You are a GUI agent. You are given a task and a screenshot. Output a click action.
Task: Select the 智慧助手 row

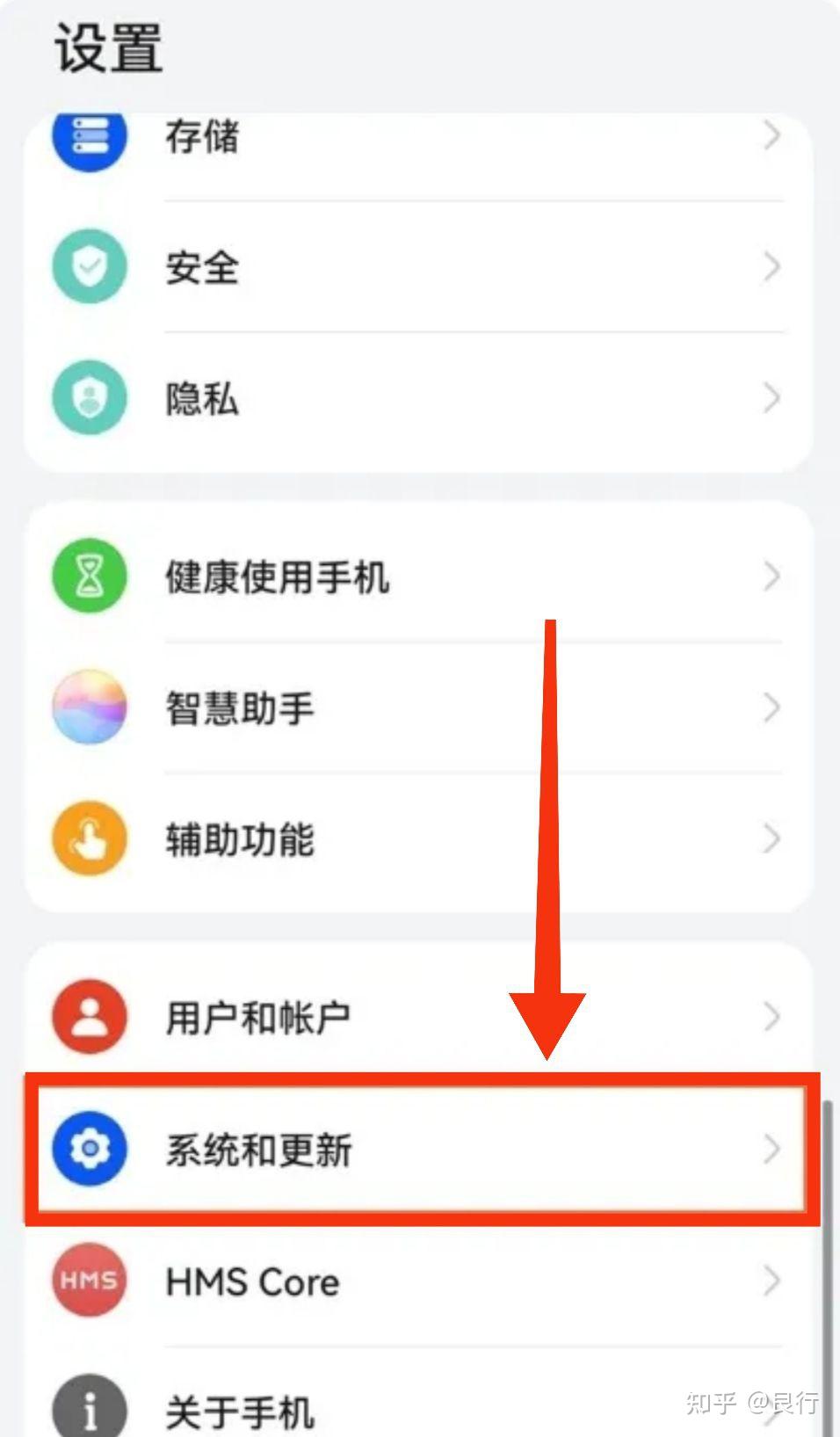click(x=418, y=708)
